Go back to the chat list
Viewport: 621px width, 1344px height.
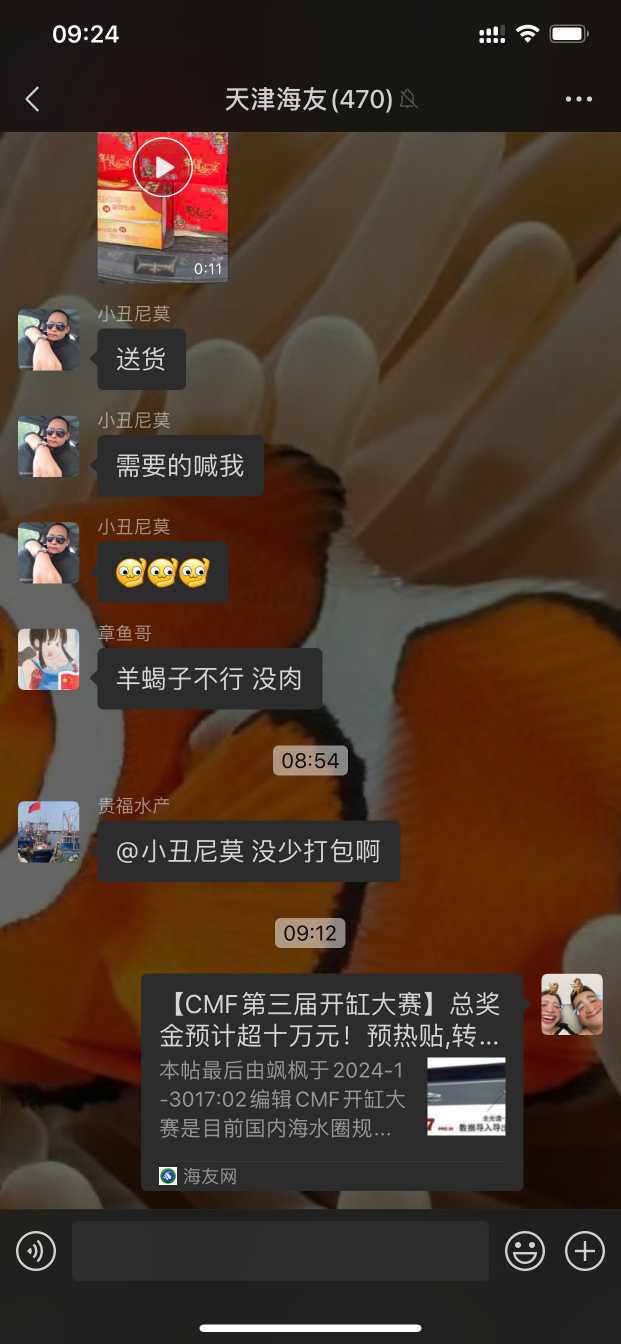coord(33,99)
